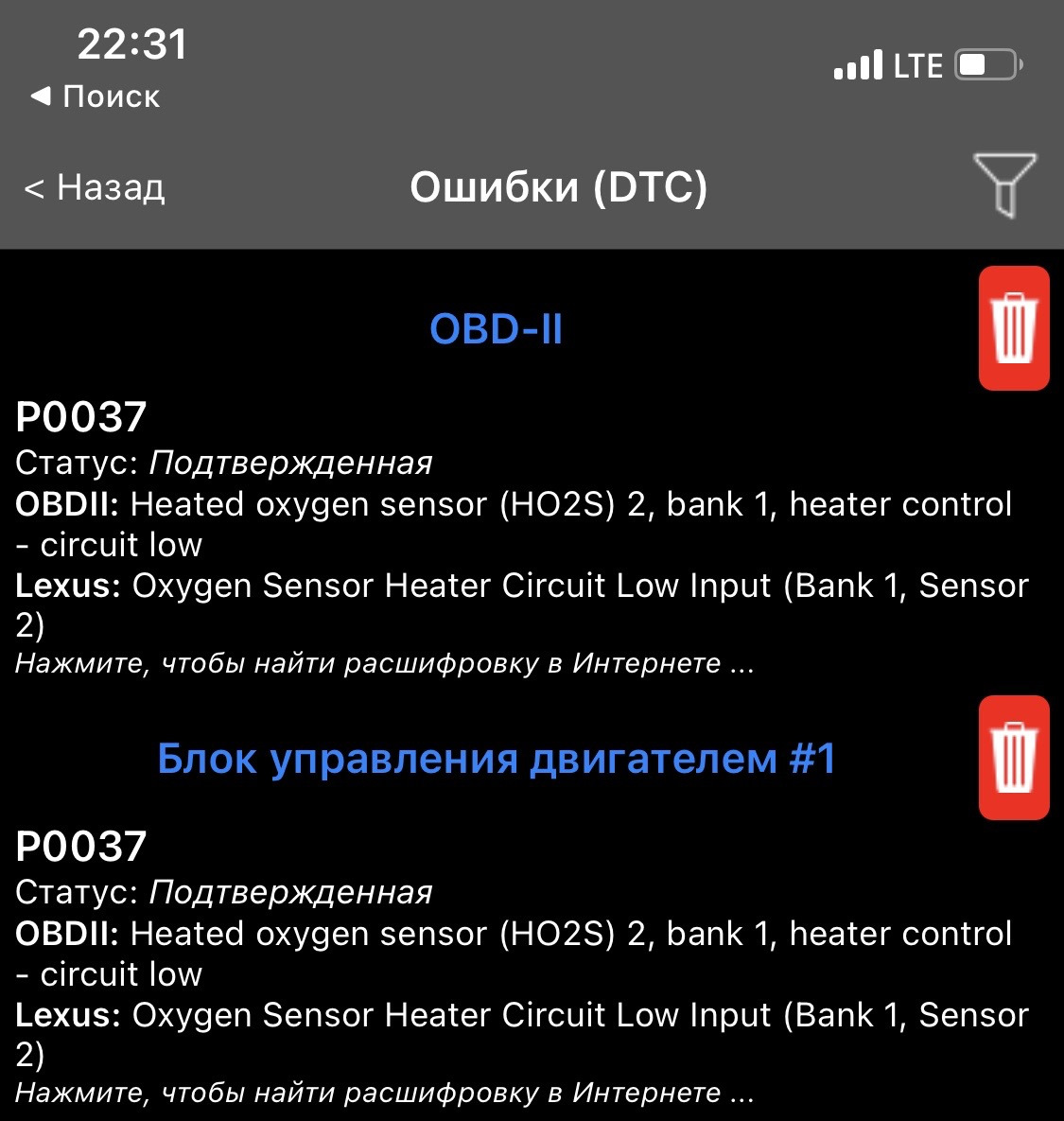Viewport: 1064px width, 1121px height.
Task: Open the filter funnel icon
Action: pyautogui.click(x=1004, y=185)
